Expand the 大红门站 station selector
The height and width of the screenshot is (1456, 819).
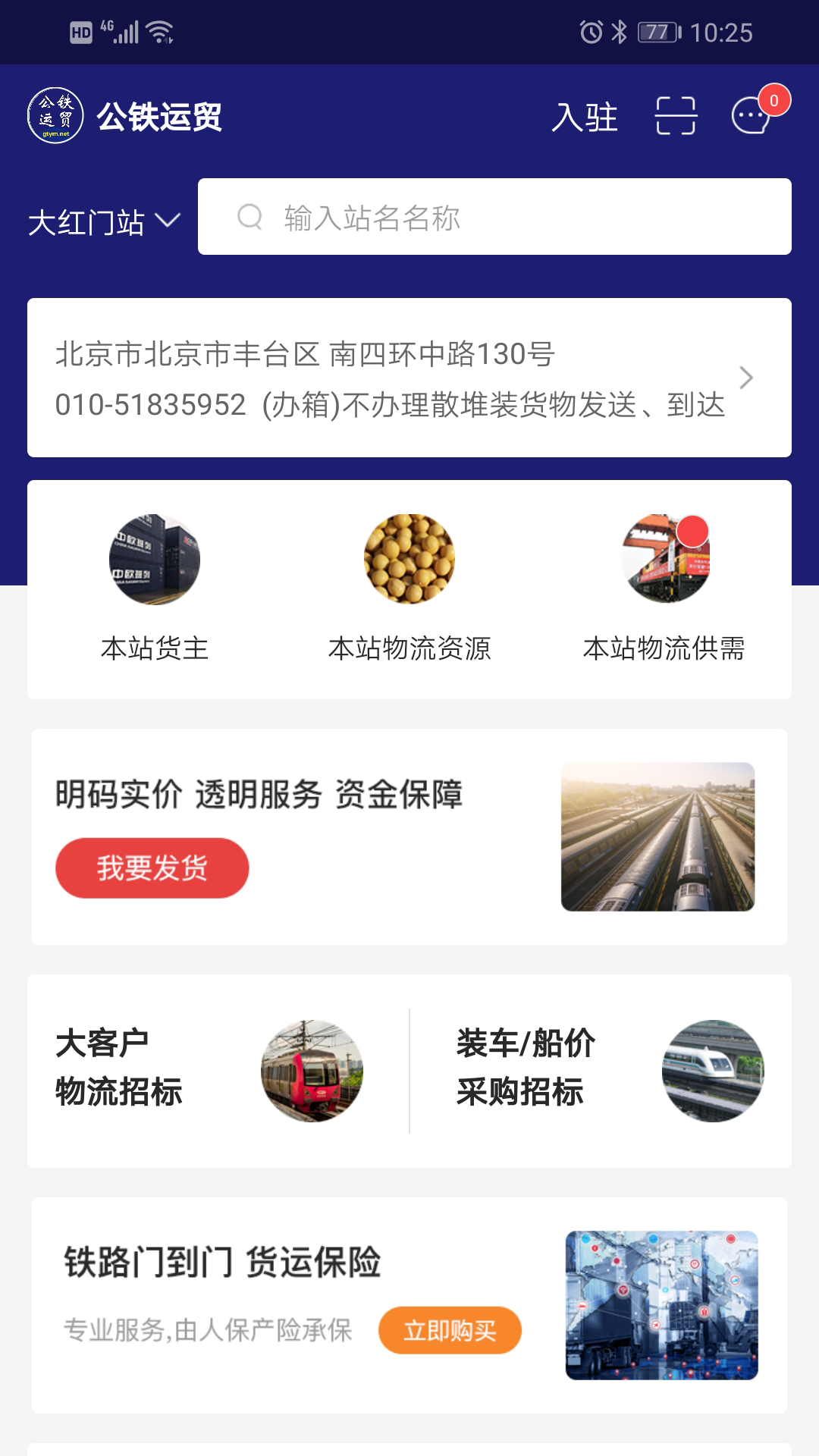point(91,220)
